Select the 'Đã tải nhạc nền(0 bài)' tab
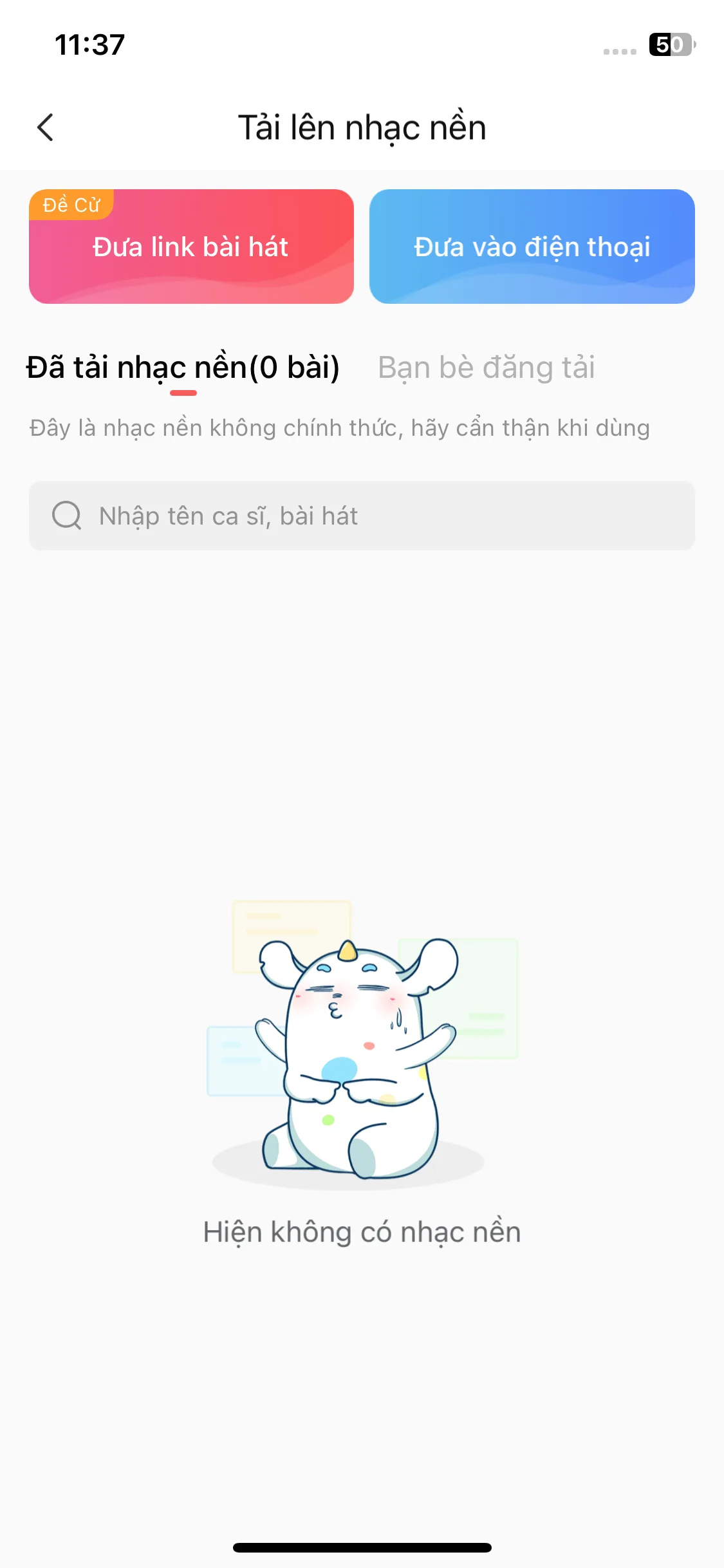This screenshot has width=724, height=1568. click(183, 367)
